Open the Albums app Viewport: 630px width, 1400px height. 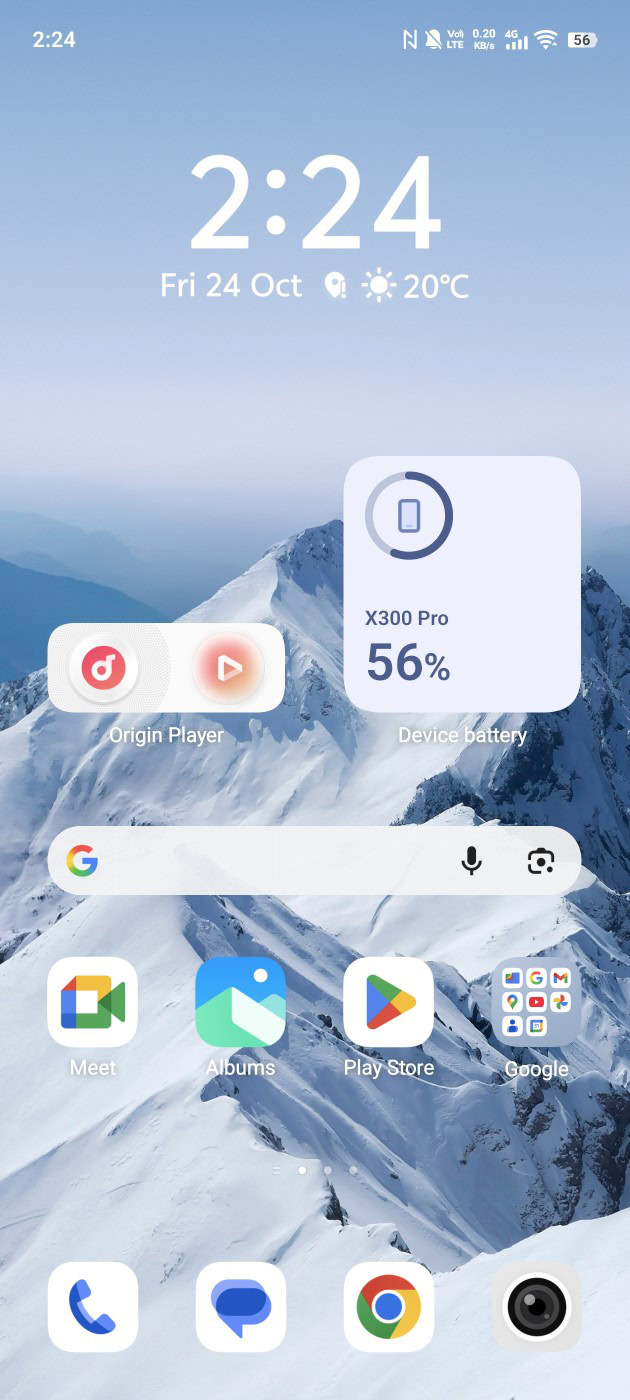(x=240, y=1002)
